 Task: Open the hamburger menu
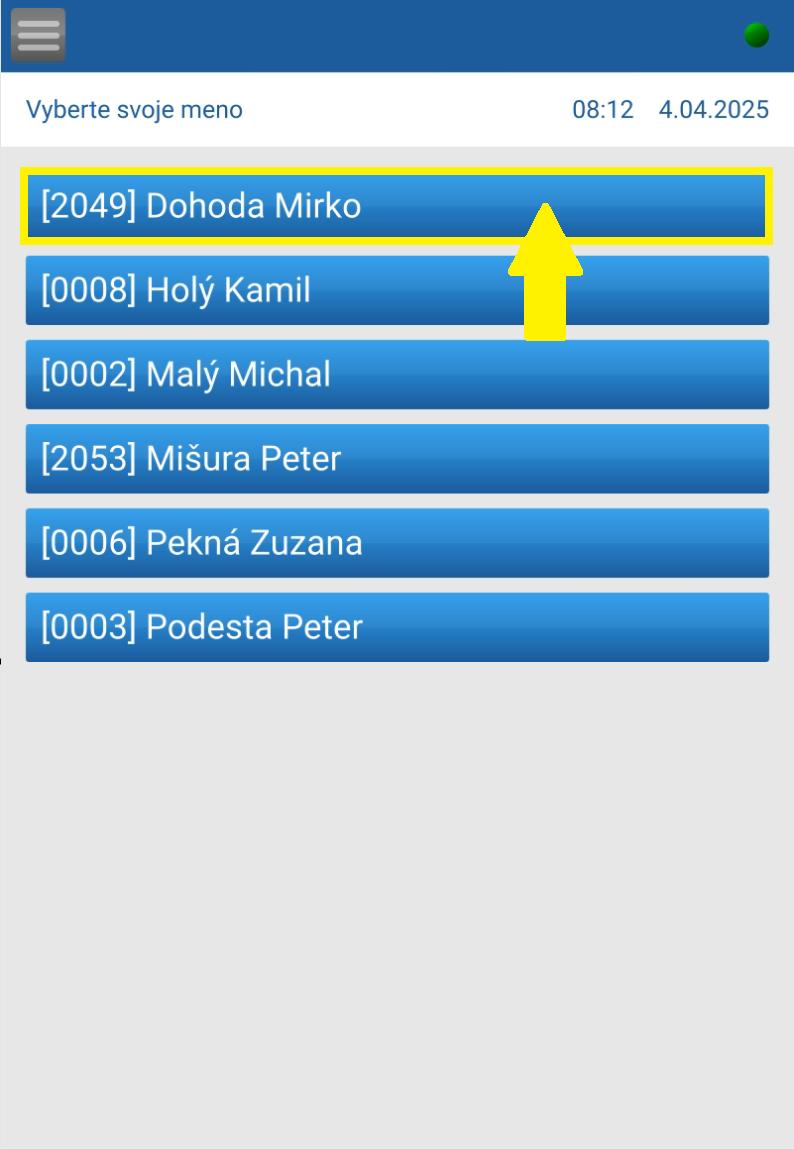point(38,35)
